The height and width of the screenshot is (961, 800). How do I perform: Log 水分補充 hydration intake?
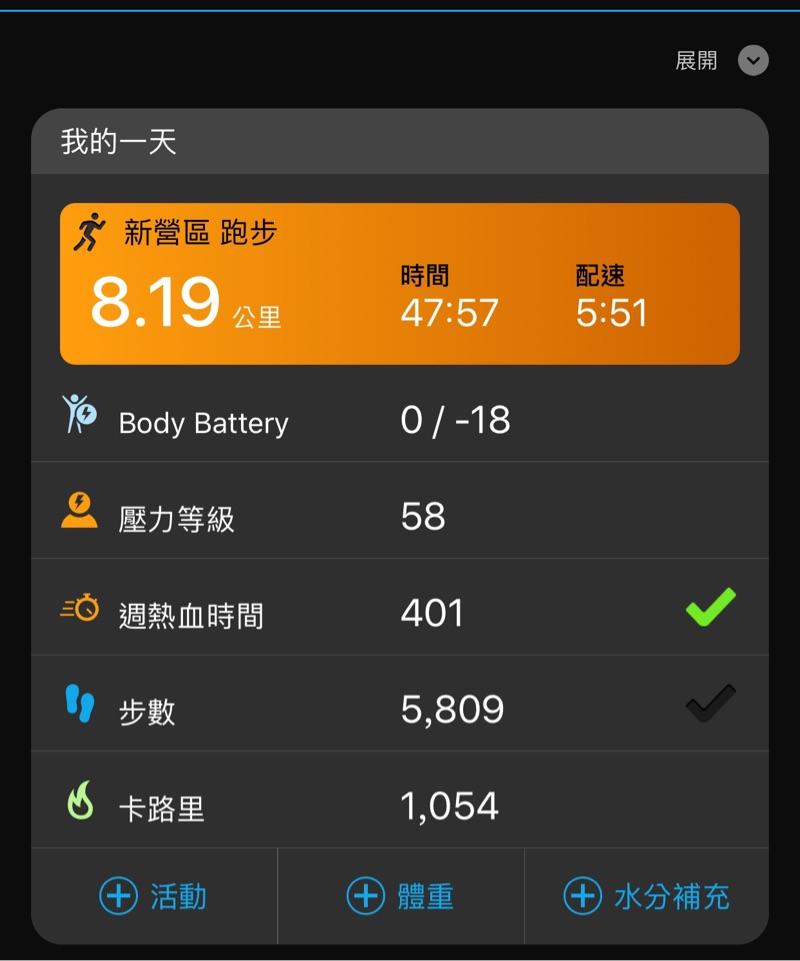pos(647,896)
